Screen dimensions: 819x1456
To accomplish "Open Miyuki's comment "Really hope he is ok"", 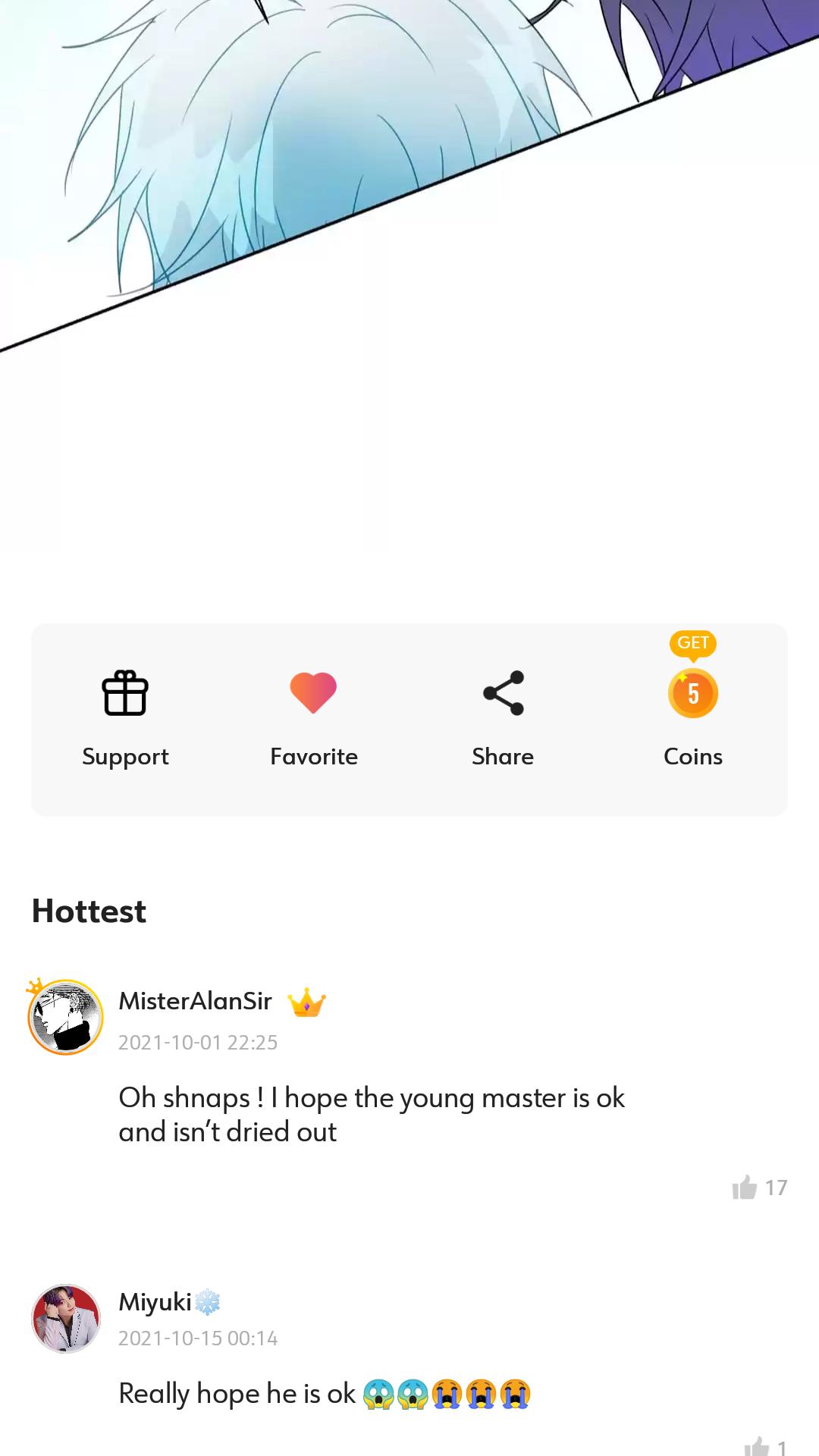I will click(x=324, y=1394).
